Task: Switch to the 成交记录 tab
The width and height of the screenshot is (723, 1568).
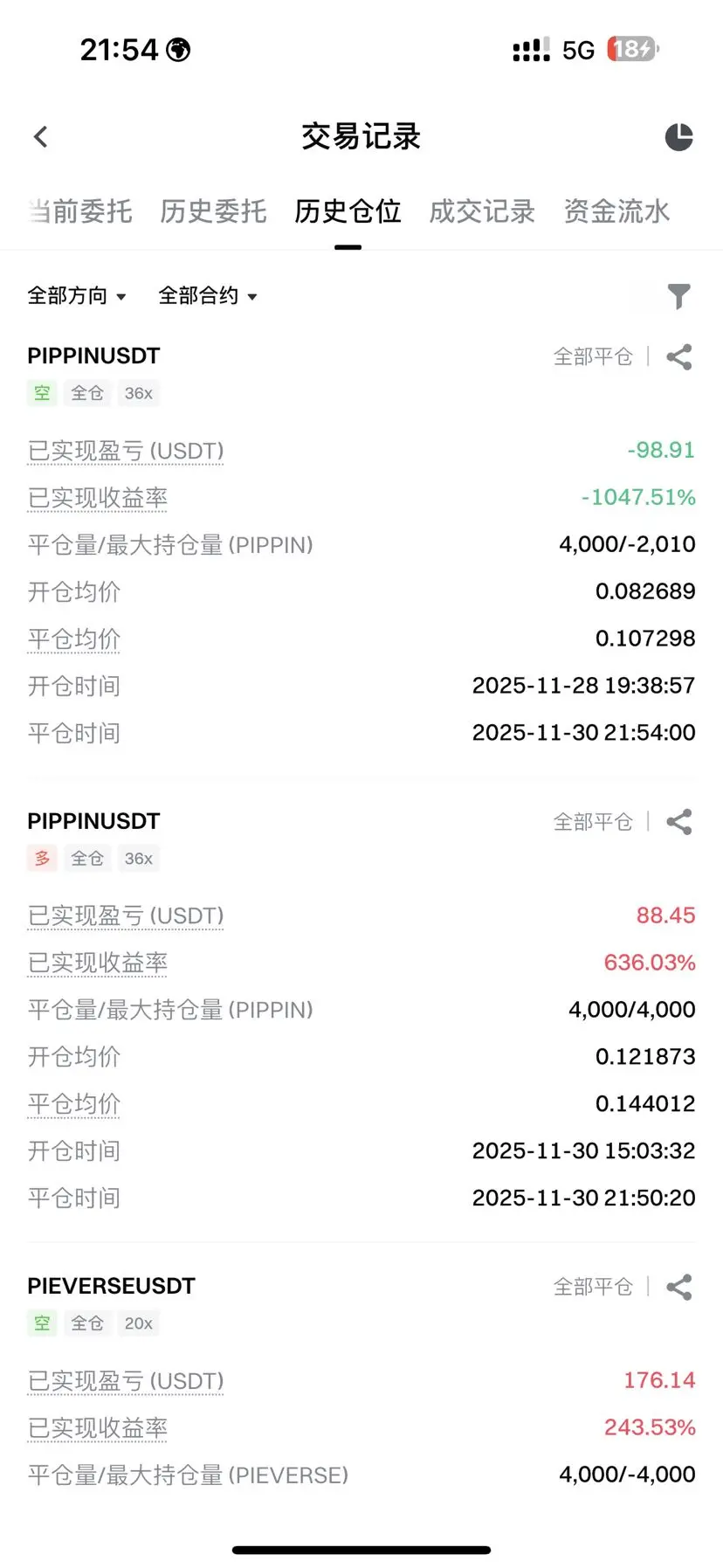Action: (x=482, y=211)
